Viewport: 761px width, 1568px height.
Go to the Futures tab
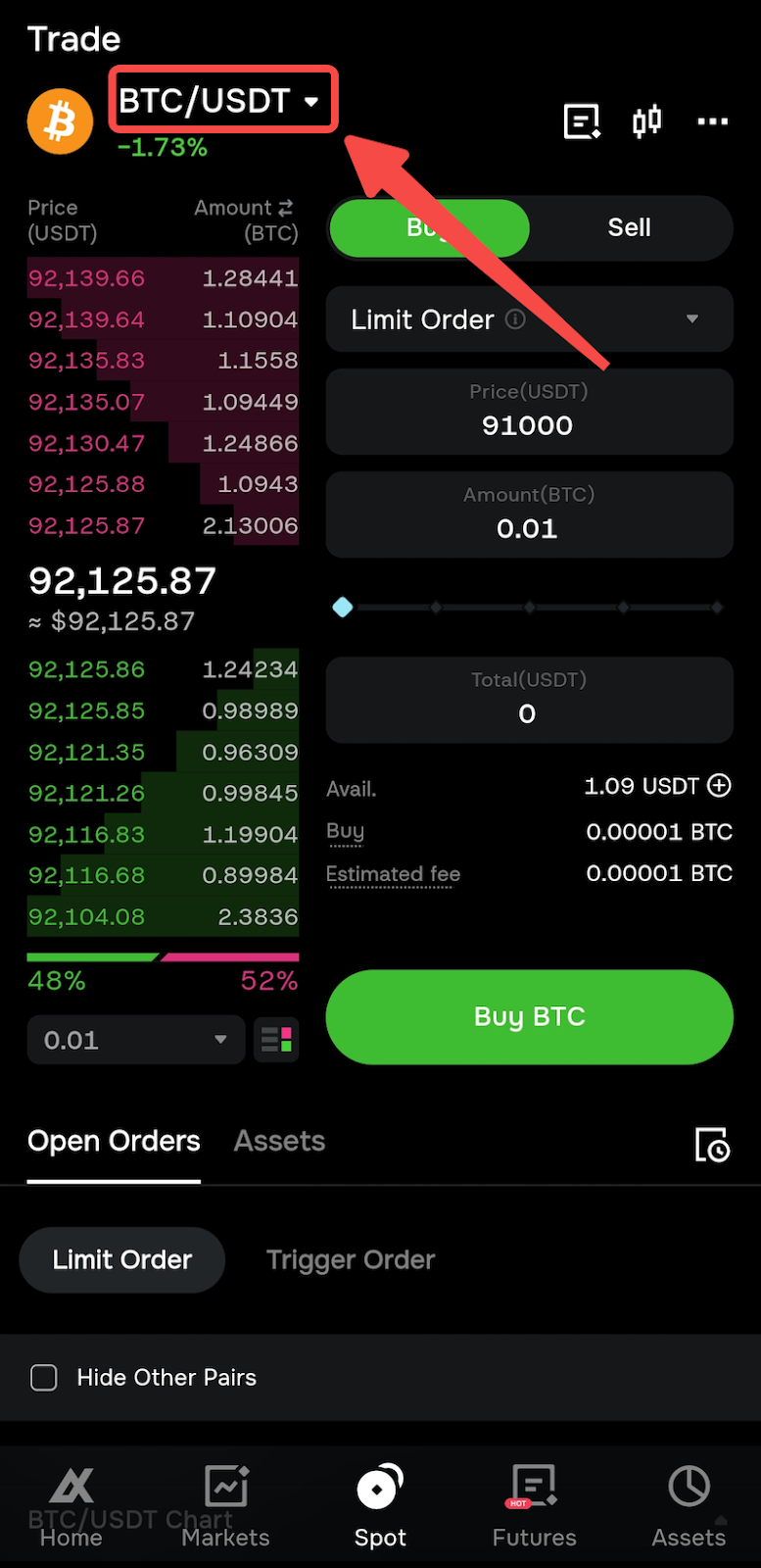tap(534, 1507)
